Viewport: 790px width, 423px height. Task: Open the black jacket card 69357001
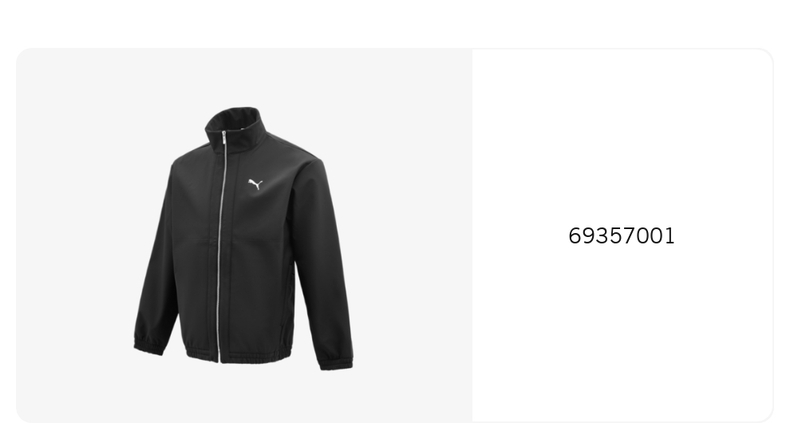[x=395, y=236]
